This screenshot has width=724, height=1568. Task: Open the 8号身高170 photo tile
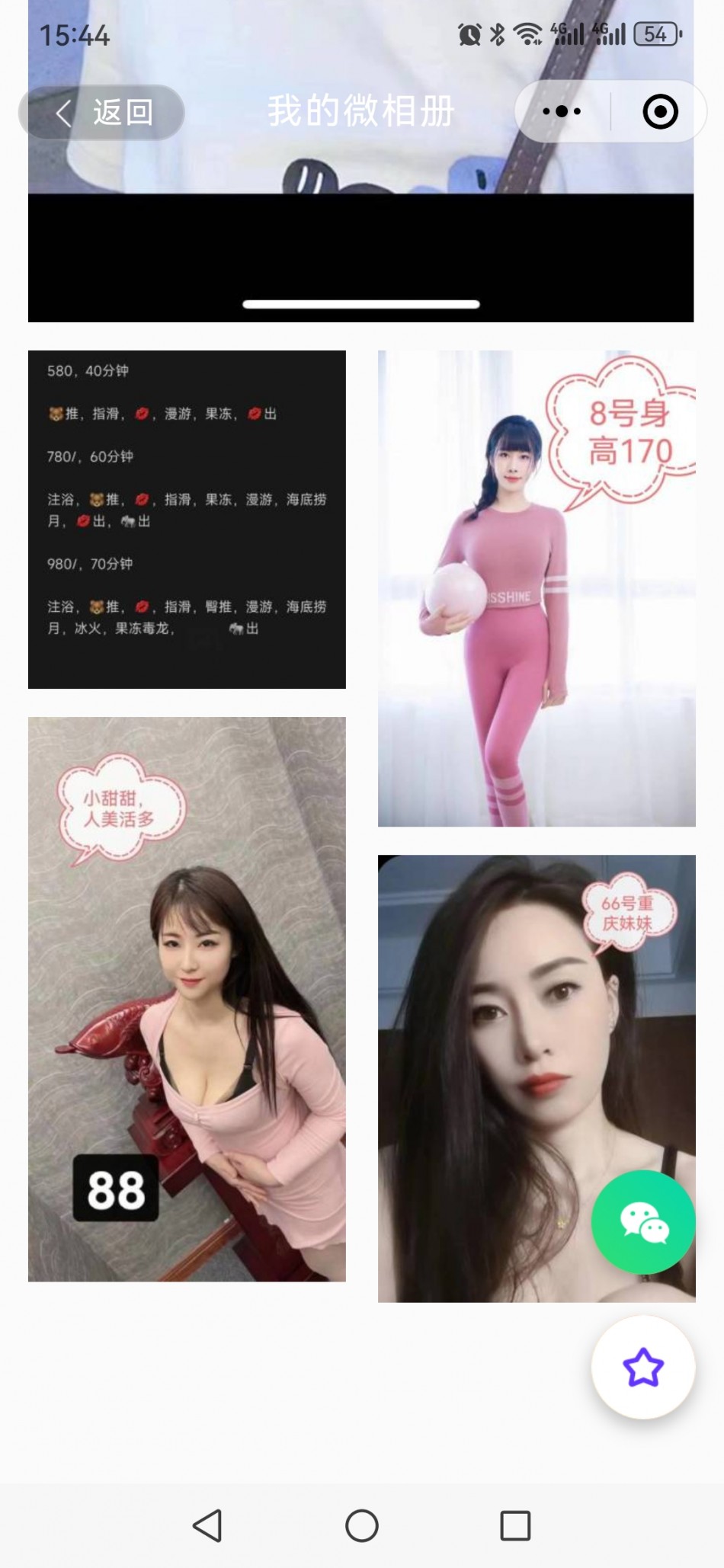(537, 588)
